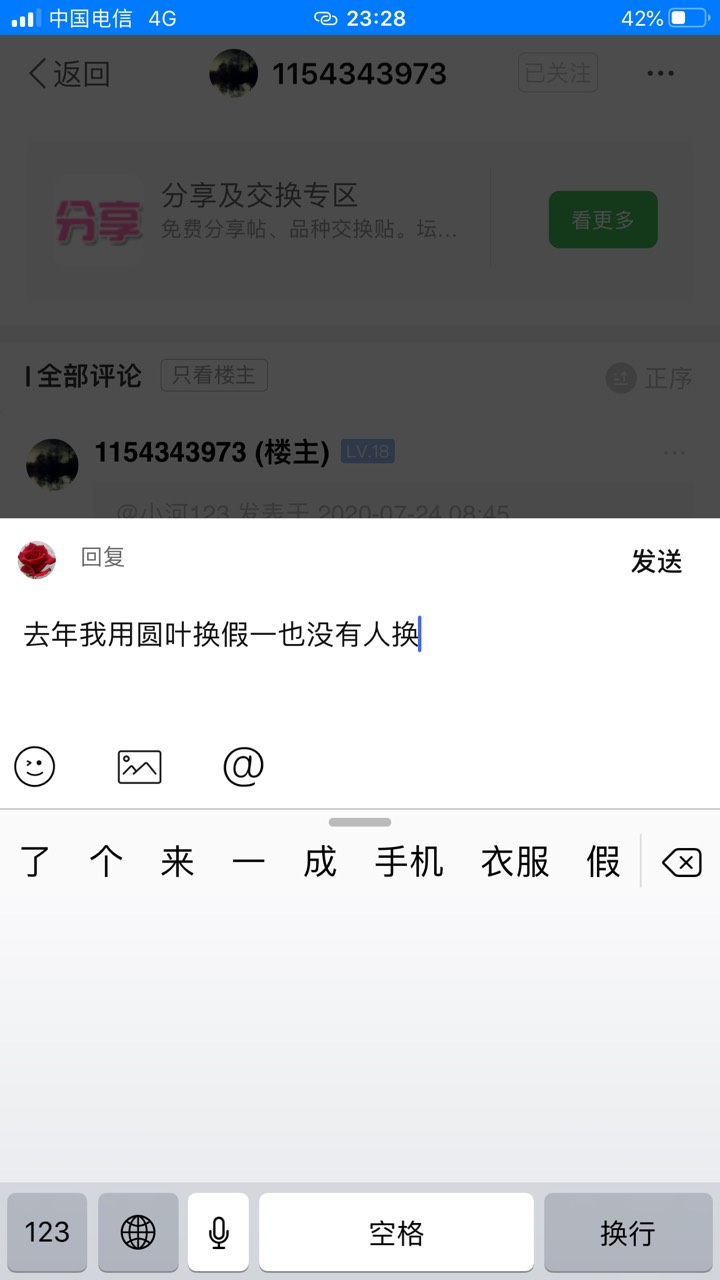Viewport: 720px width, 1280px height.
Task: Attach a picture to the reply
Action: coord(139,767)
